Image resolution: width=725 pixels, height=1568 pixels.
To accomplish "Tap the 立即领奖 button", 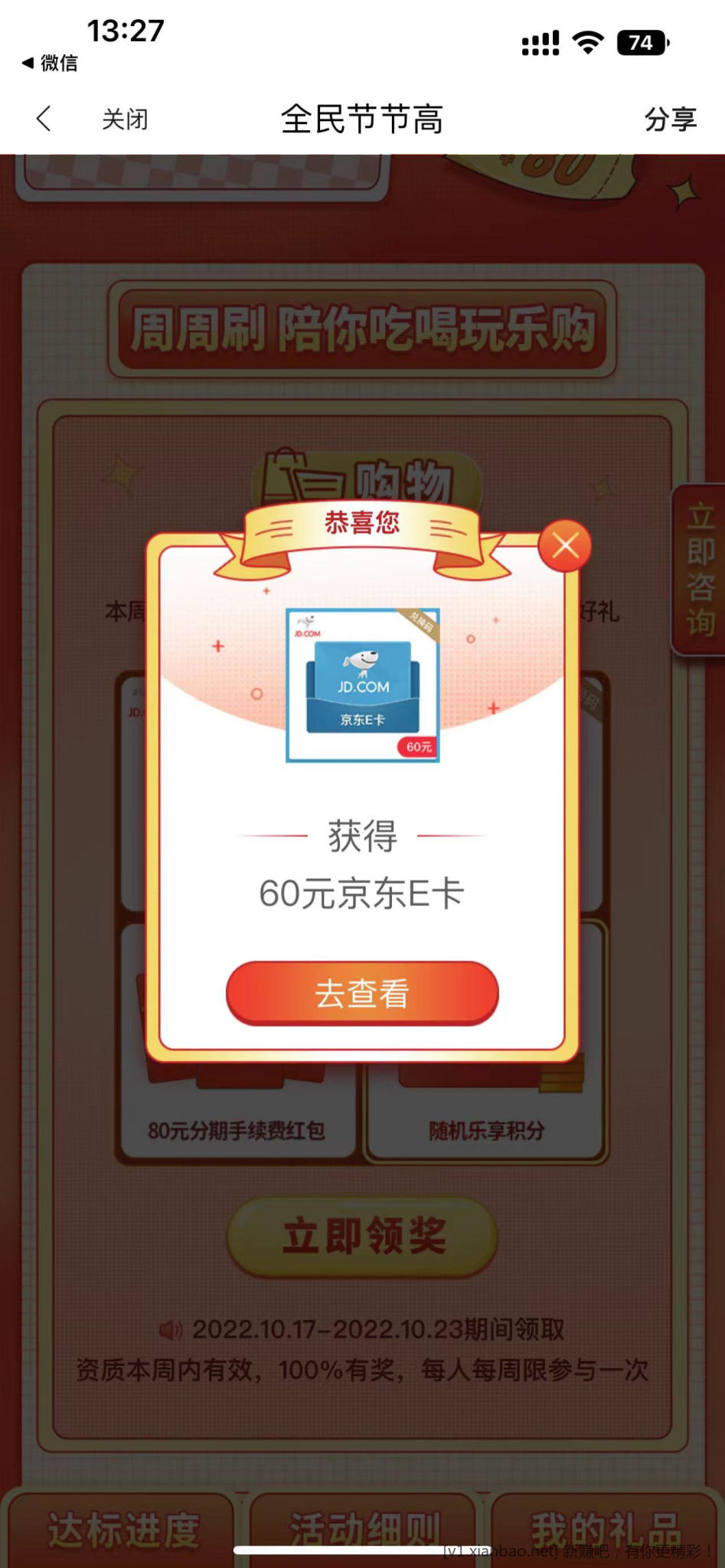I will pos(363,1236).
